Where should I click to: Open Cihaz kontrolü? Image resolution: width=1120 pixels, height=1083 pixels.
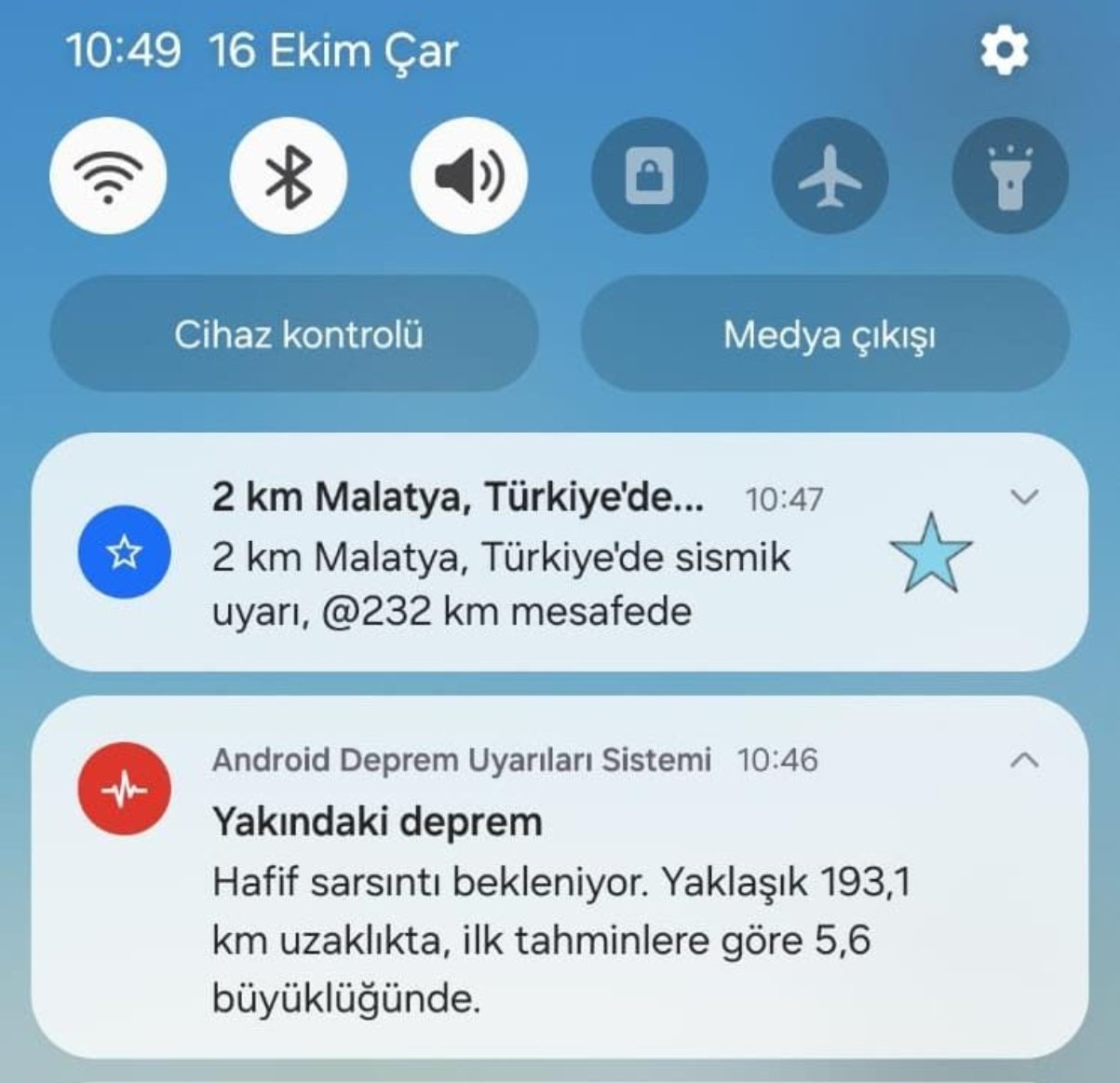[x=294, y=334]
